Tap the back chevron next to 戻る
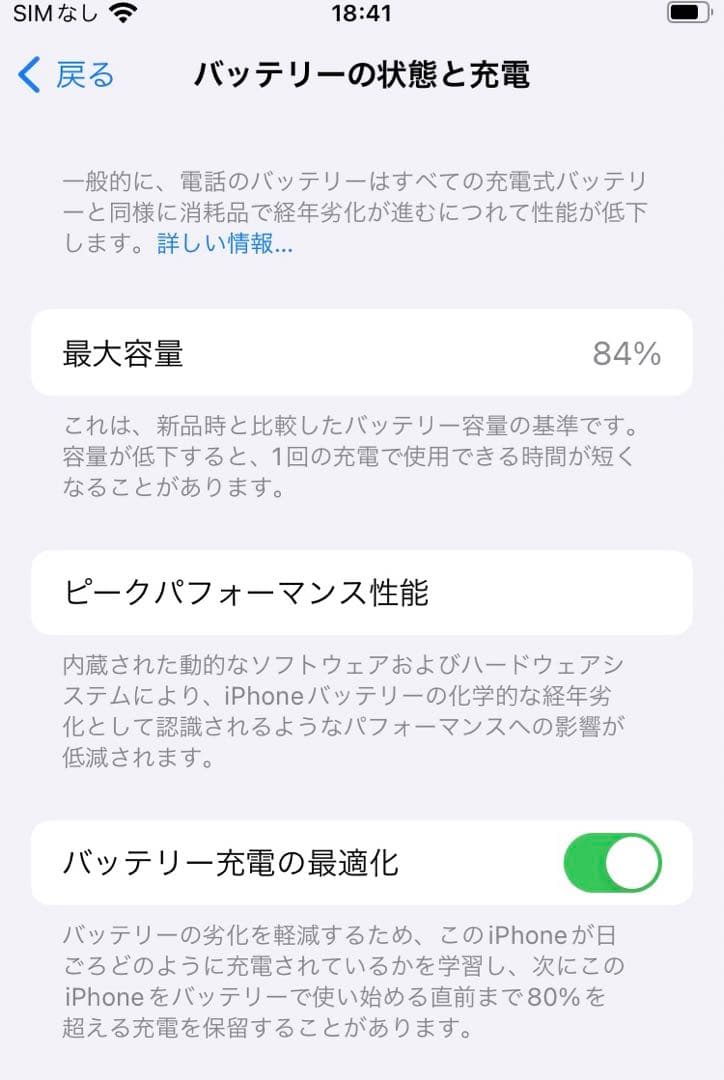724x1080 pixels. point(28,74)
